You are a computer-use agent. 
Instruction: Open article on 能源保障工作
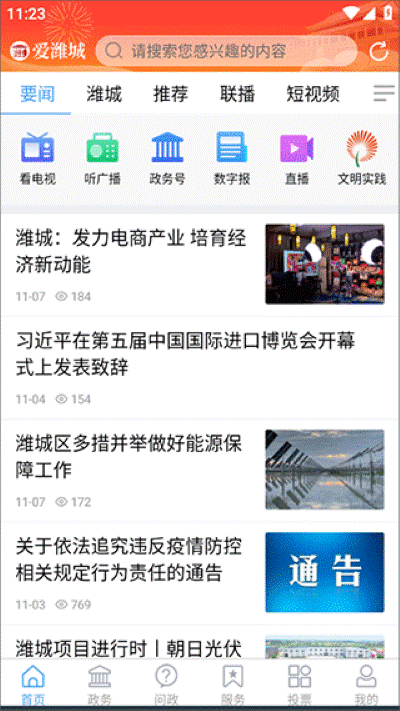click(x=200, y=470)
